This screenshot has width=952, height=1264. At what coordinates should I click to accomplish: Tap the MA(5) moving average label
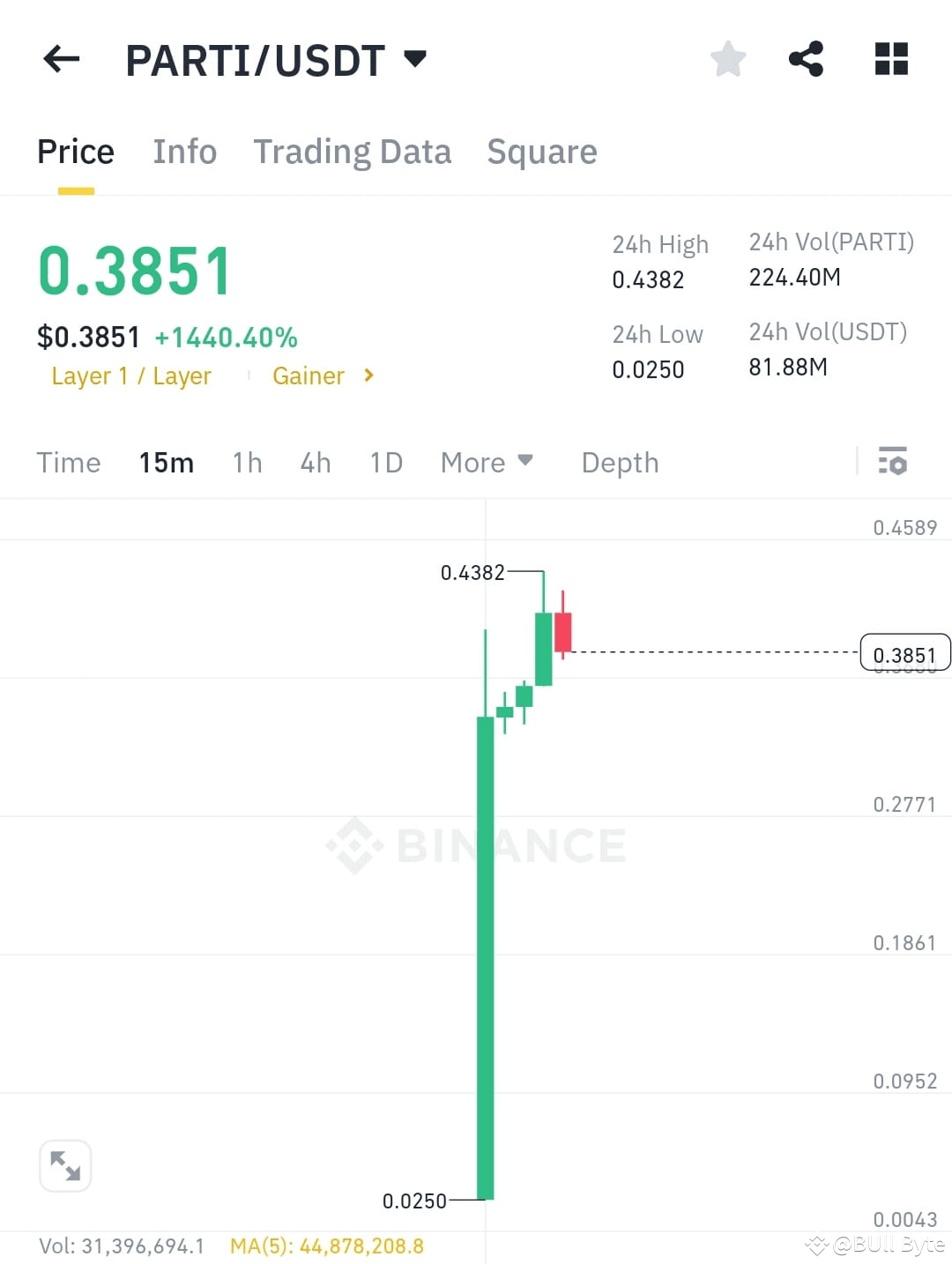coord(326,1245)
